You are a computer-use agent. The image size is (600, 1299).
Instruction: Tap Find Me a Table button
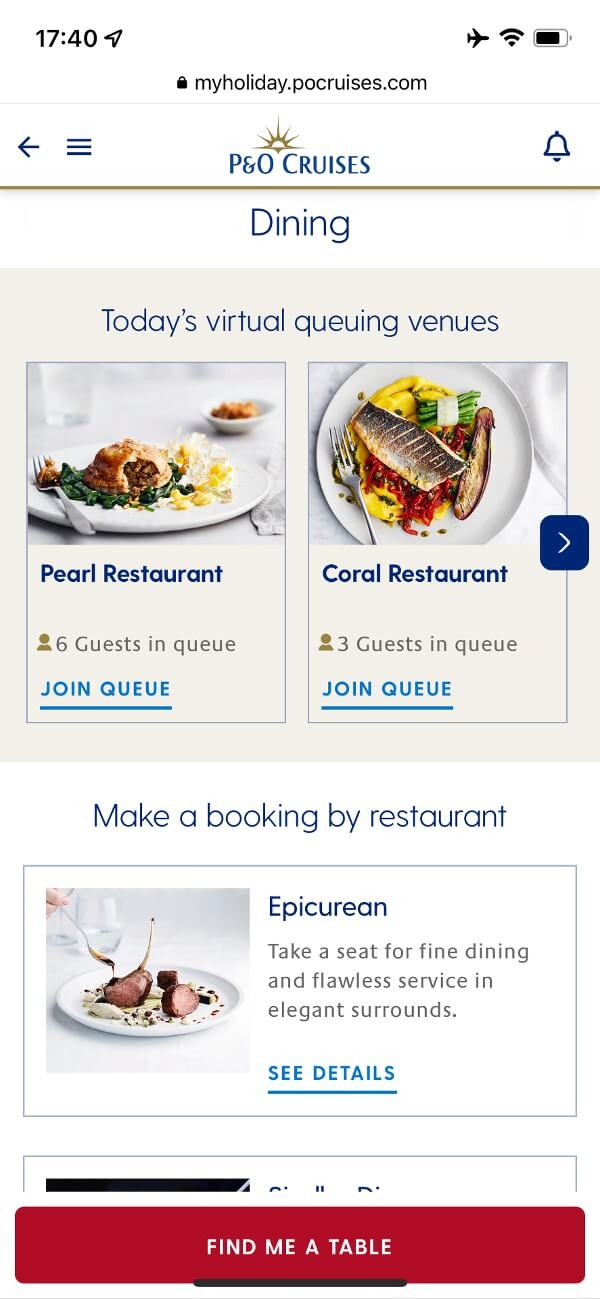pyautogui.click(x=300, y=1246)
